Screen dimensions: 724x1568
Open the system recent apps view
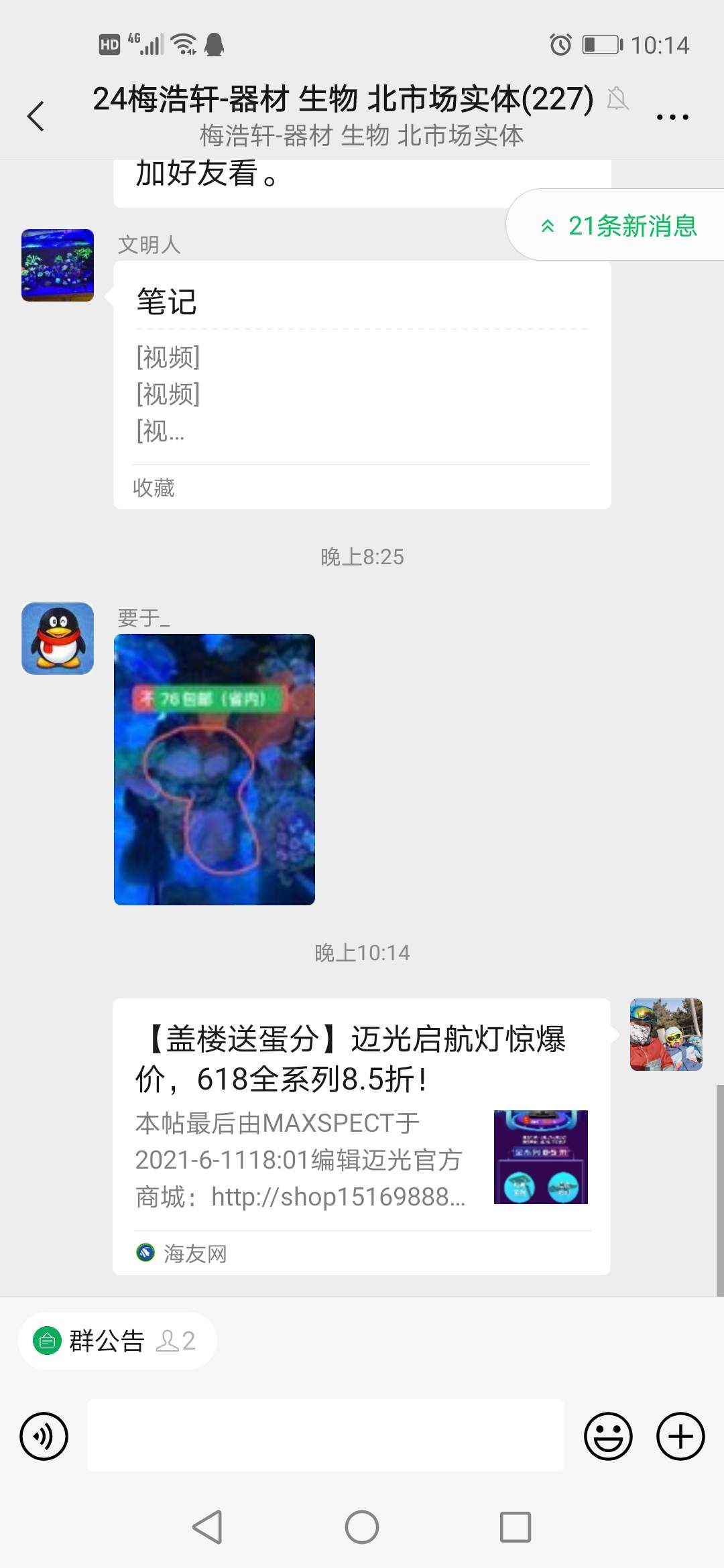point(516,1528)
